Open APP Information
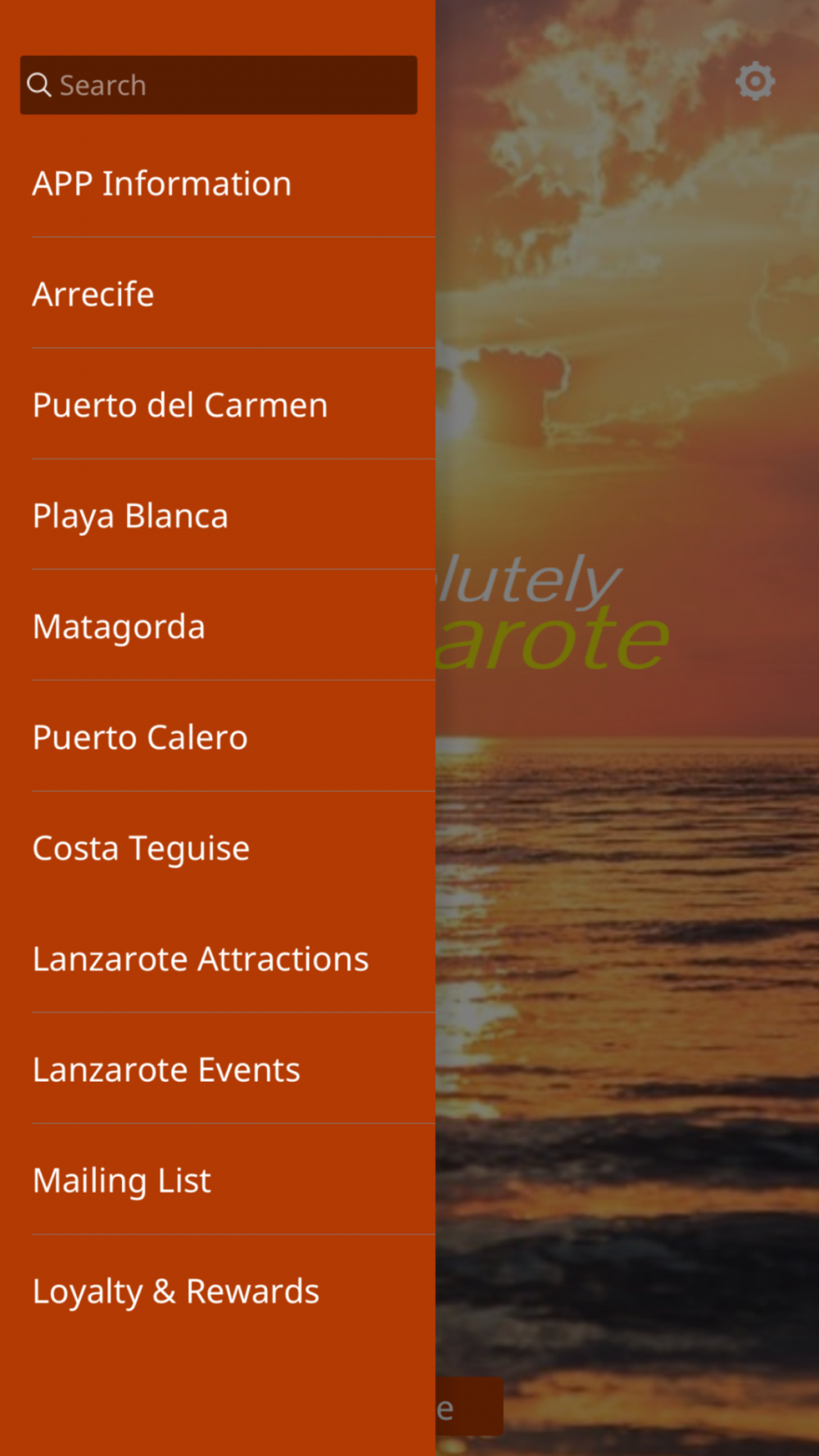The image size is (819, 1456). [x=218, y=183]
